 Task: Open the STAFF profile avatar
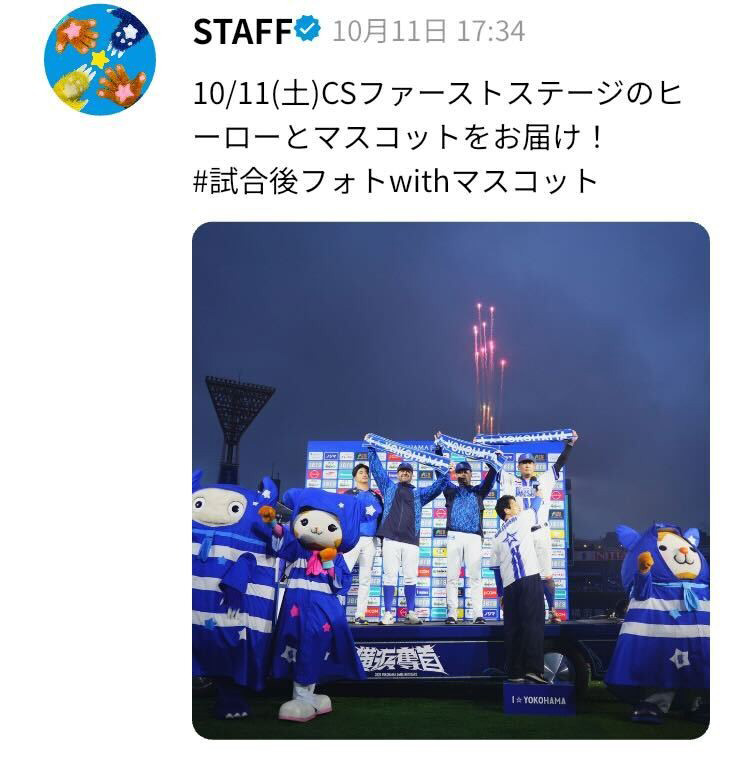(100, 60)
